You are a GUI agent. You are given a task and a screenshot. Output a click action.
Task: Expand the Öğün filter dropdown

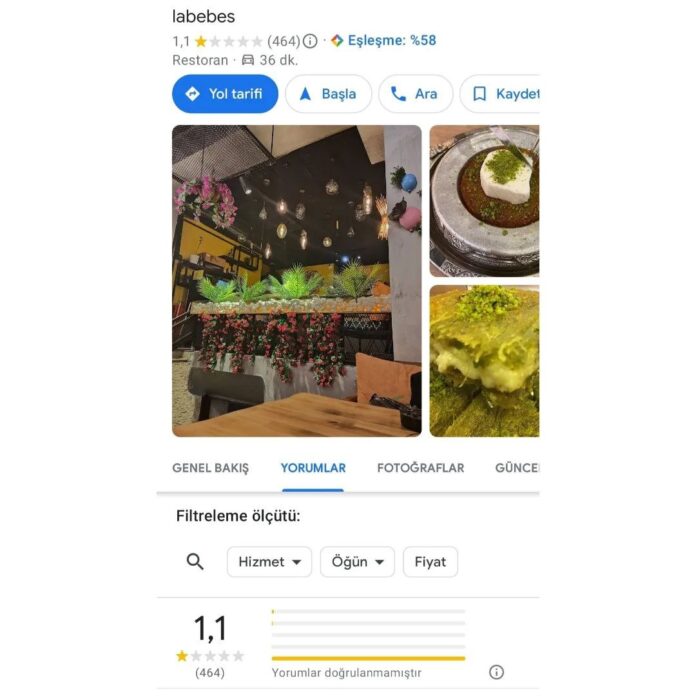(357, 562)
